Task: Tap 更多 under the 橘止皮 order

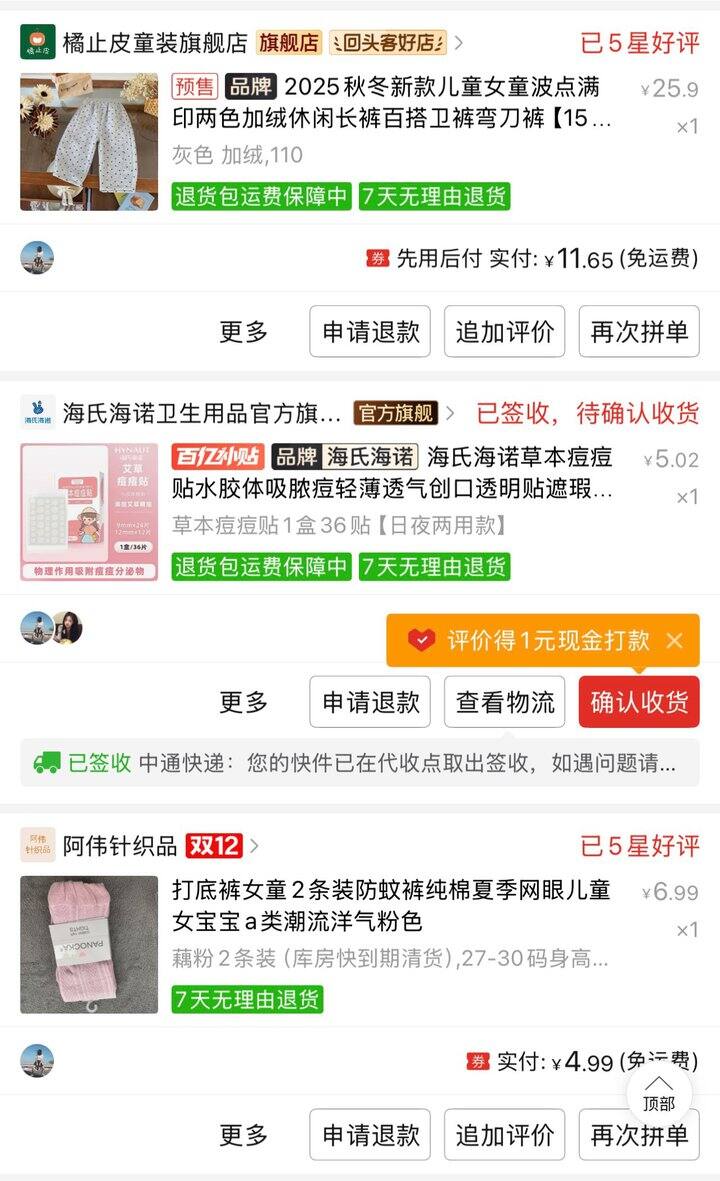Action: coord(243,331)
